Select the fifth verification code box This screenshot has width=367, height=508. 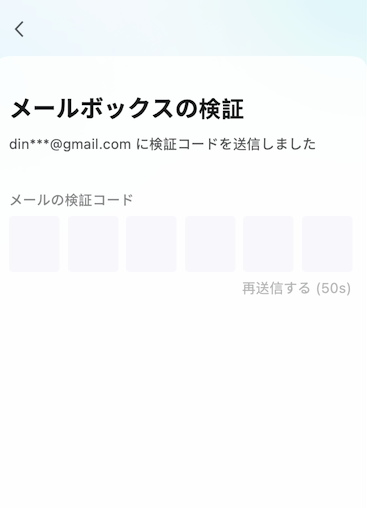coord(268,244)
